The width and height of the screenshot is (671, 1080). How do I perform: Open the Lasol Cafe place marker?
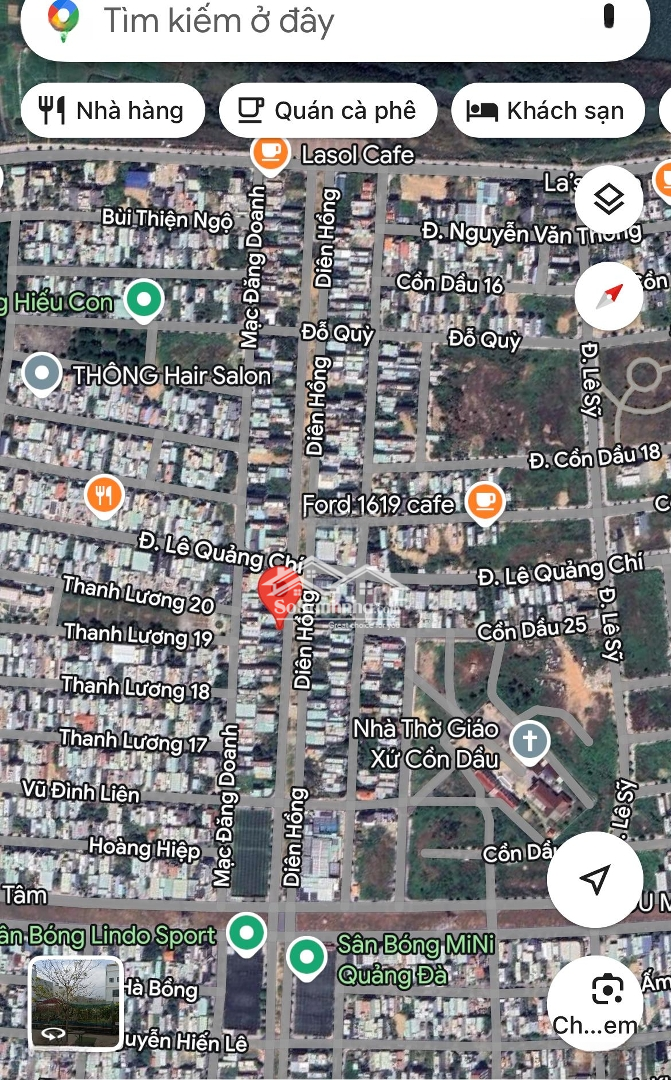269,152
